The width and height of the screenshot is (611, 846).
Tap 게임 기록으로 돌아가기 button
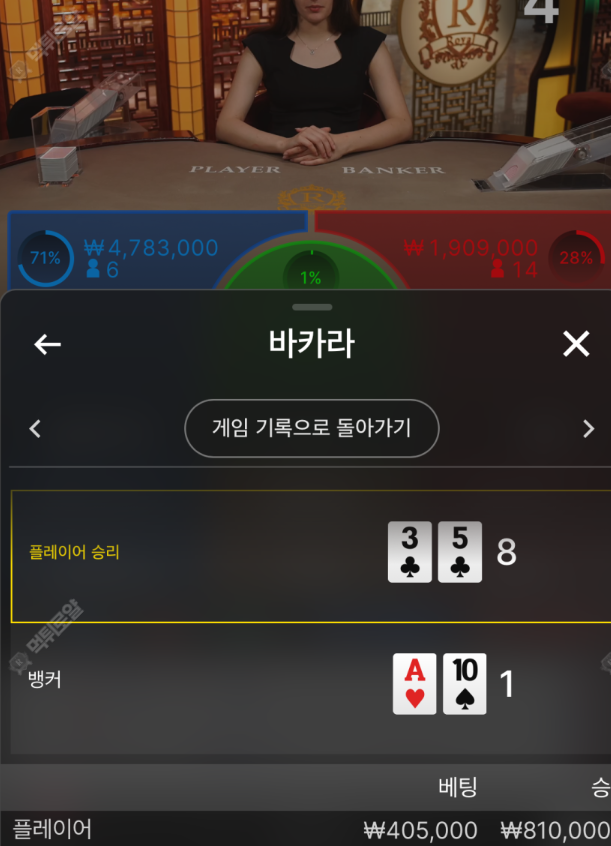pyautogui.click(x=311, y=428)
